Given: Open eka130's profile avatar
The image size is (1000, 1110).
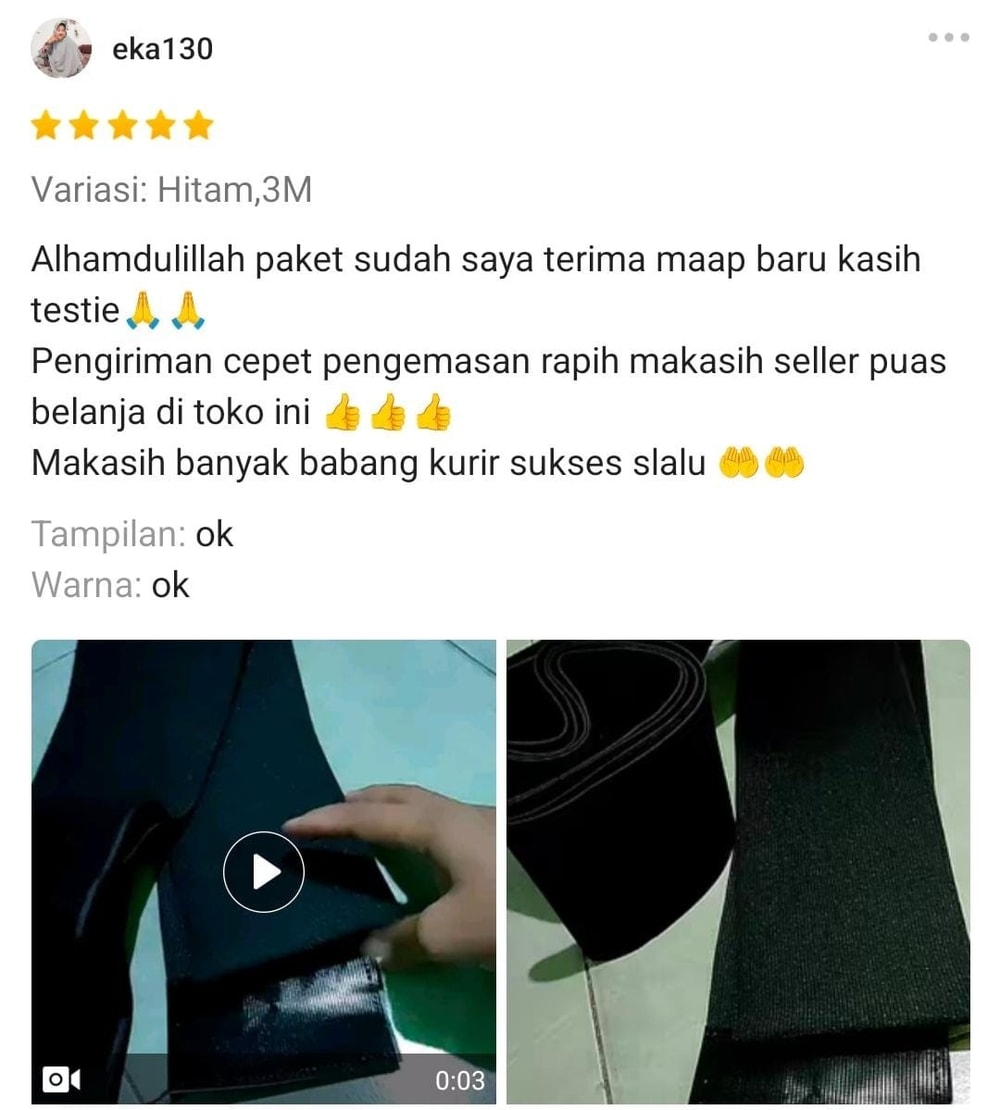Looking at the screenshot, I should [61, 48].
